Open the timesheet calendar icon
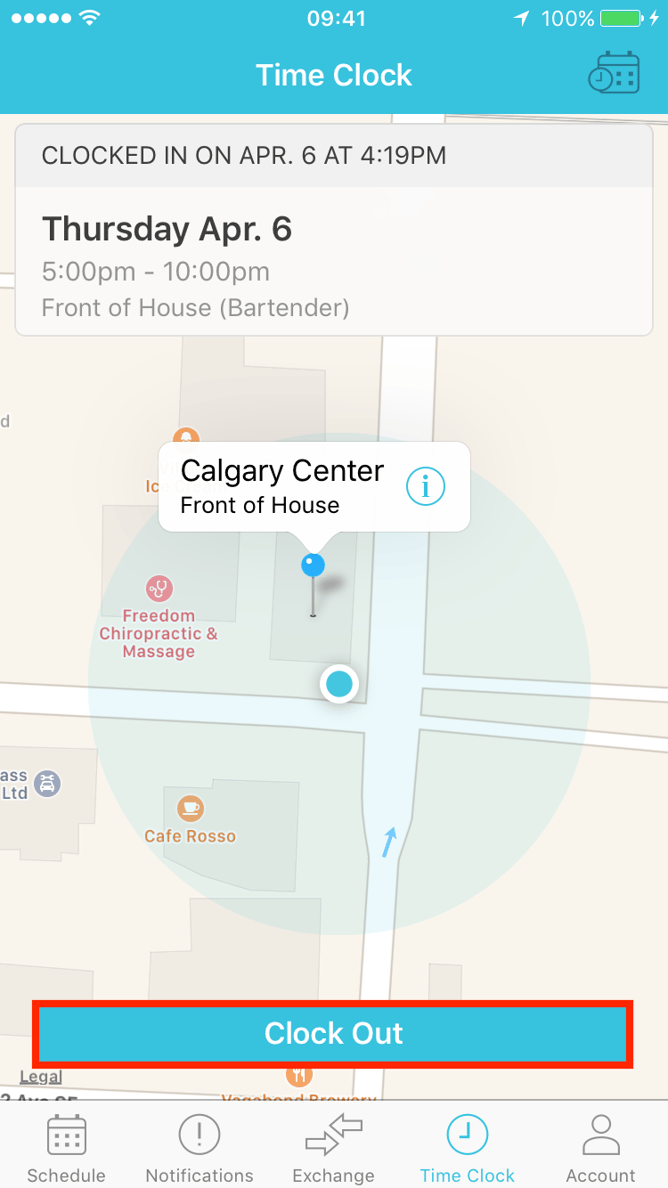Viewport: 668px width, 1188px height. (613, 74)
